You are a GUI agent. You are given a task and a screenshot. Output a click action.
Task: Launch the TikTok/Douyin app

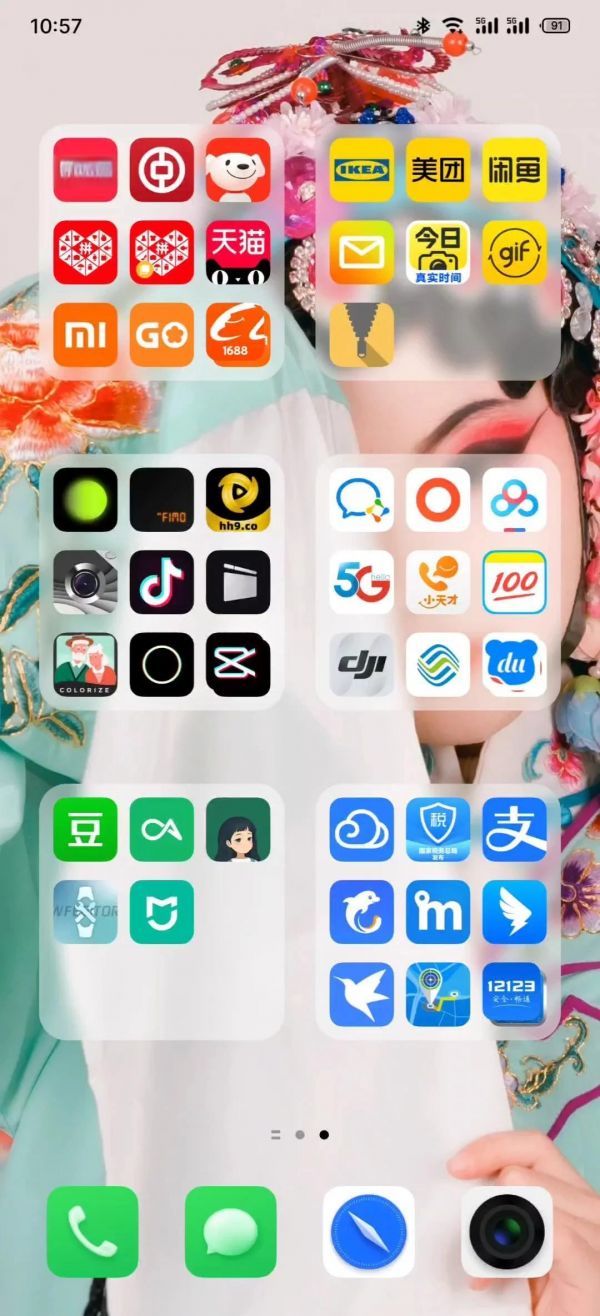pyautogui.click(x=162, y=582)
